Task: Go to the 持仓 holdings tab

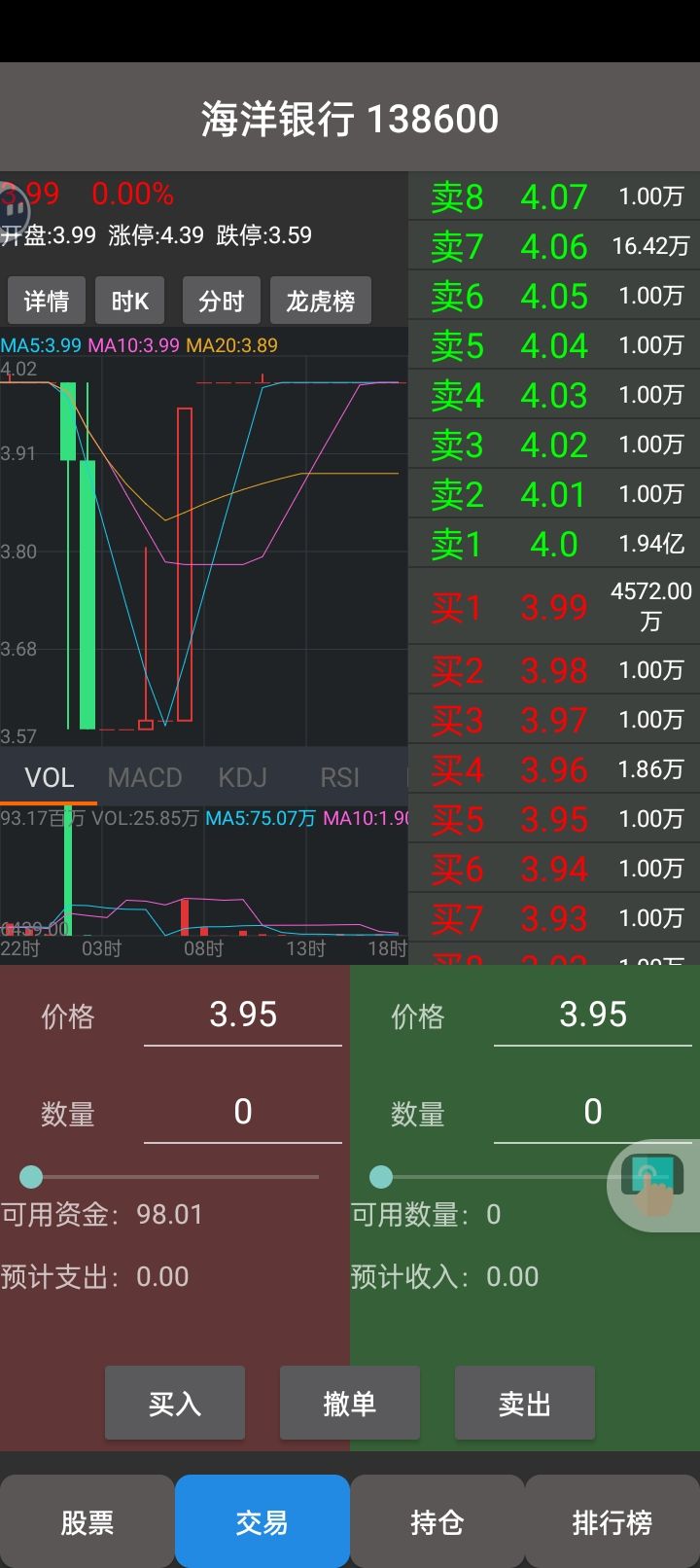Action: (437, 1521)
